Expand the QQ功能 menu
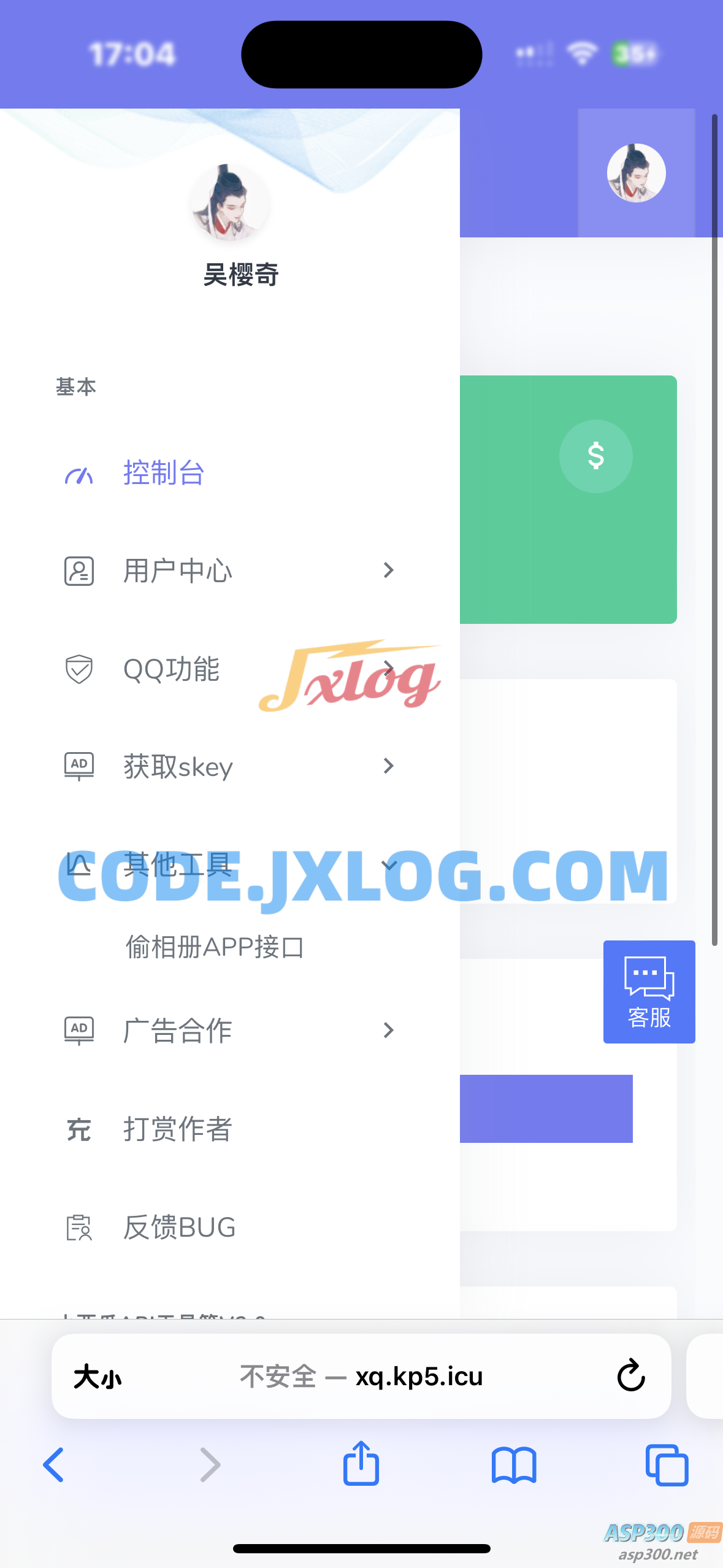 172,669
